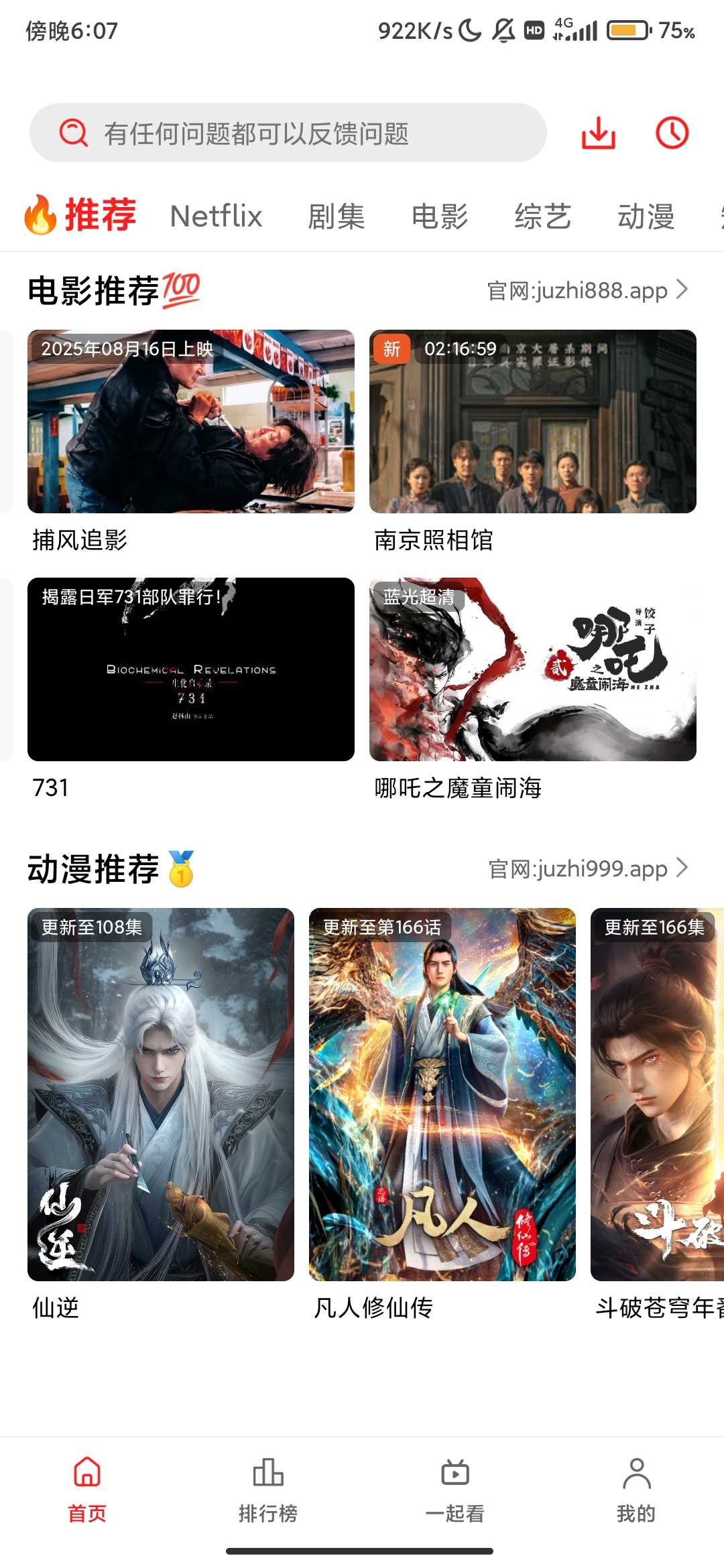Open the downloads icon
The height and width of the screenshot is (1568, 724).
tap(598, 133)
